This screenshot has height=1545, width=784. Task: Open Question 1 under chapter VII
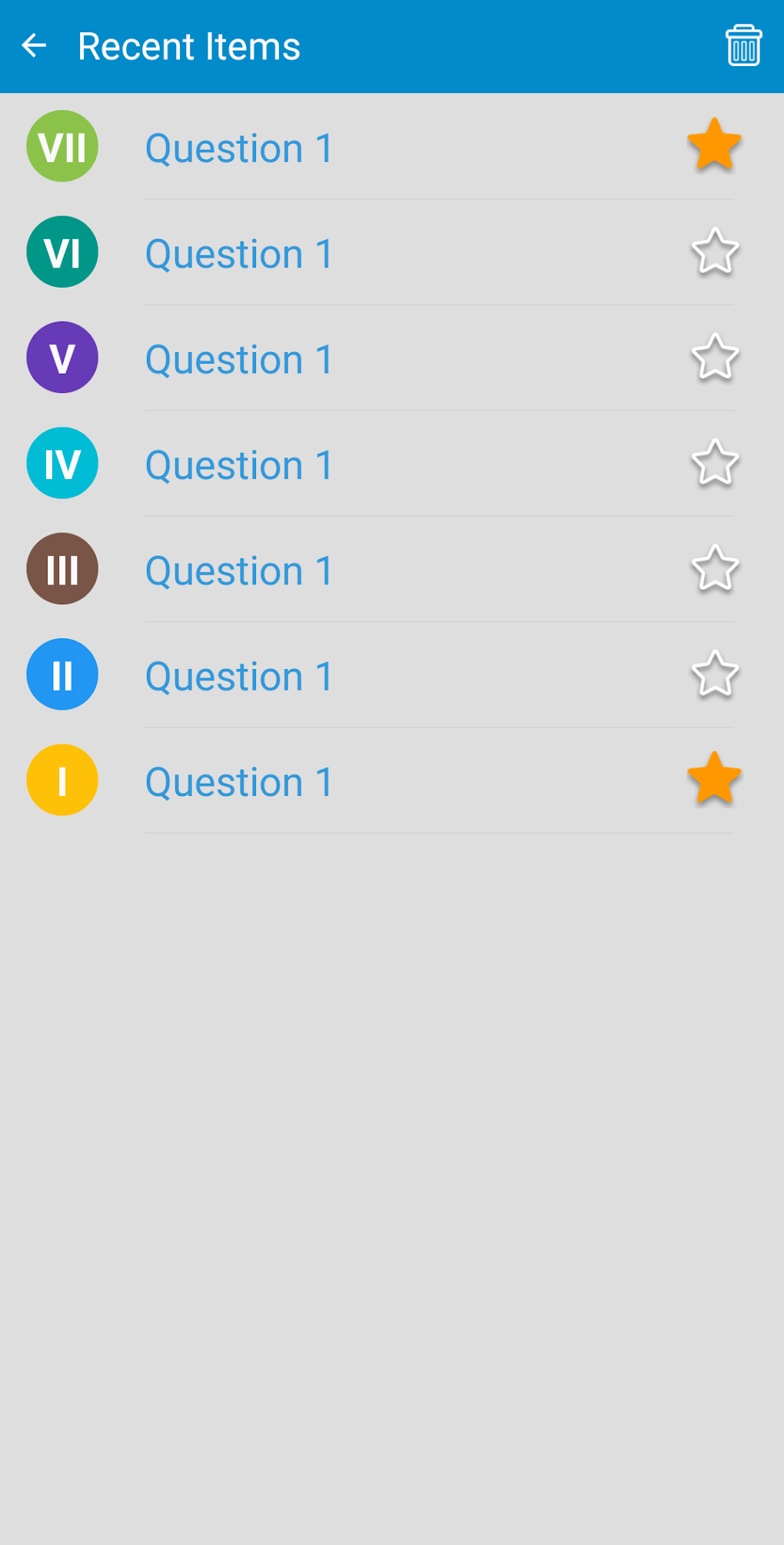tap(239, 148)
